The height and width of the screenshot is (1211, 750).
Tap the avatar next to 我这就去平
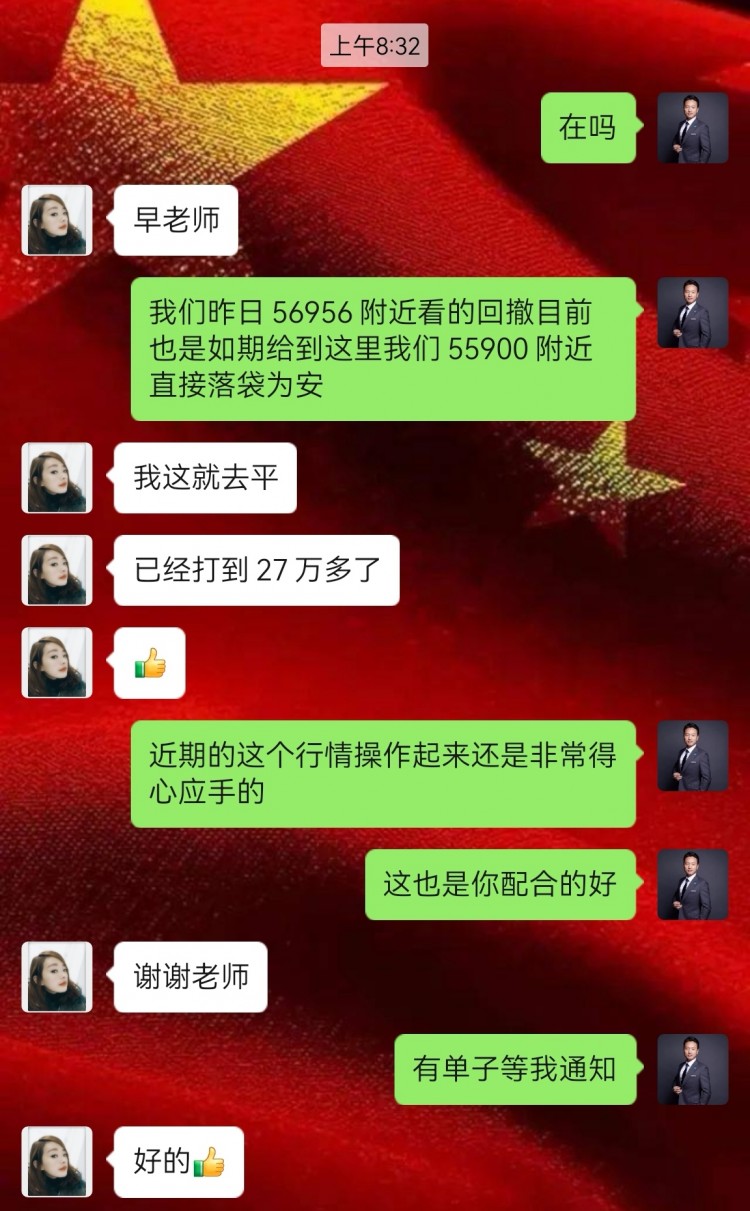57,478
